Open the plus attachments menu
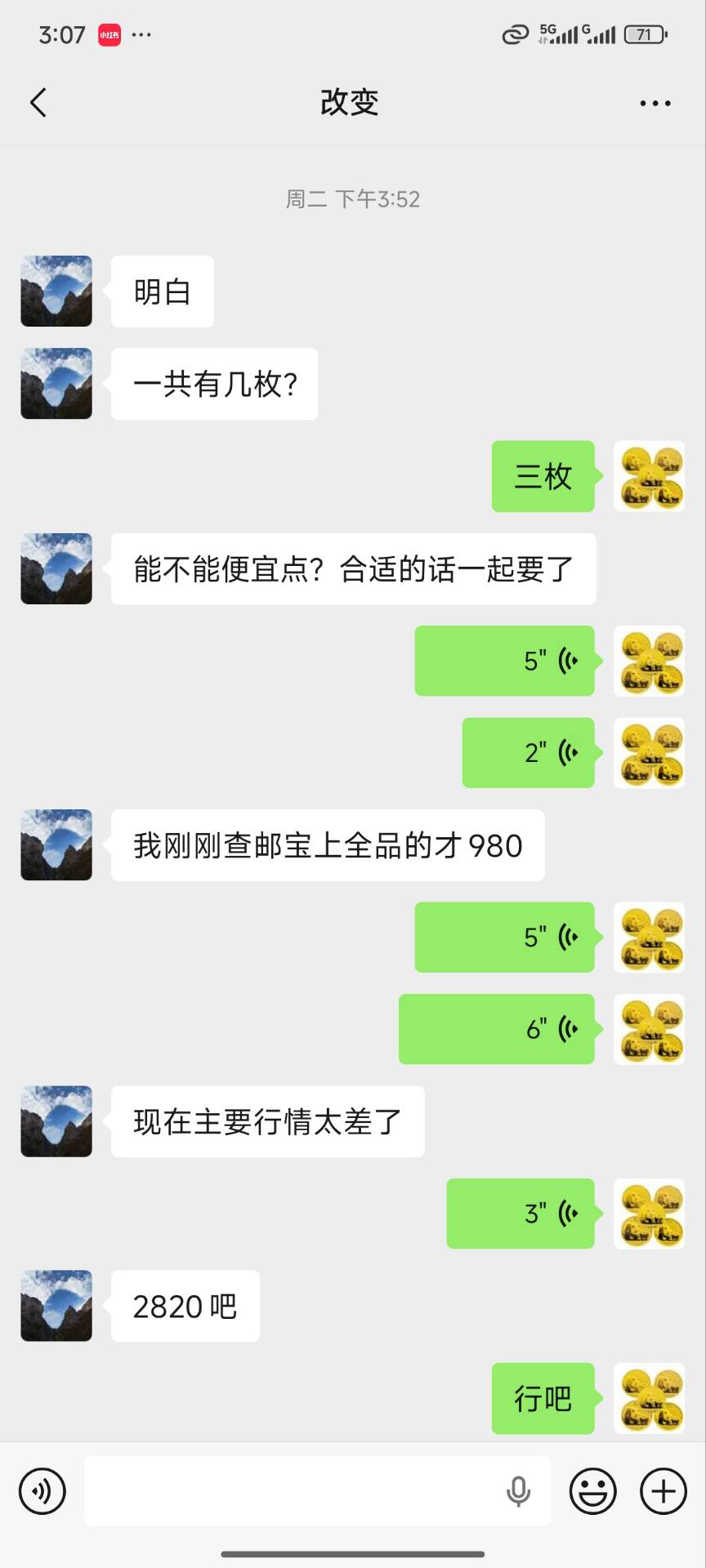Viewport: 706px width, 1568px height. coord(663,1491)
